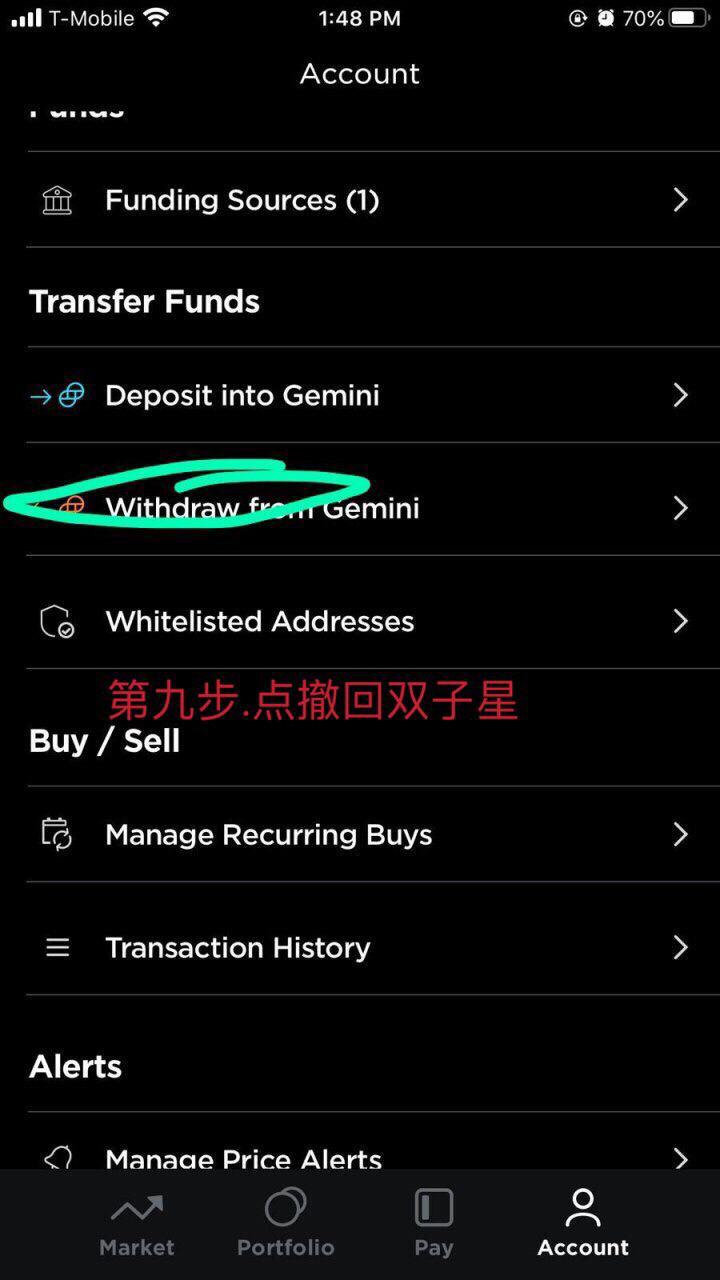Tap the Manage Recurring Buys calendar icon
Viewport: 720px width, 1280px height.
[57, 834]
